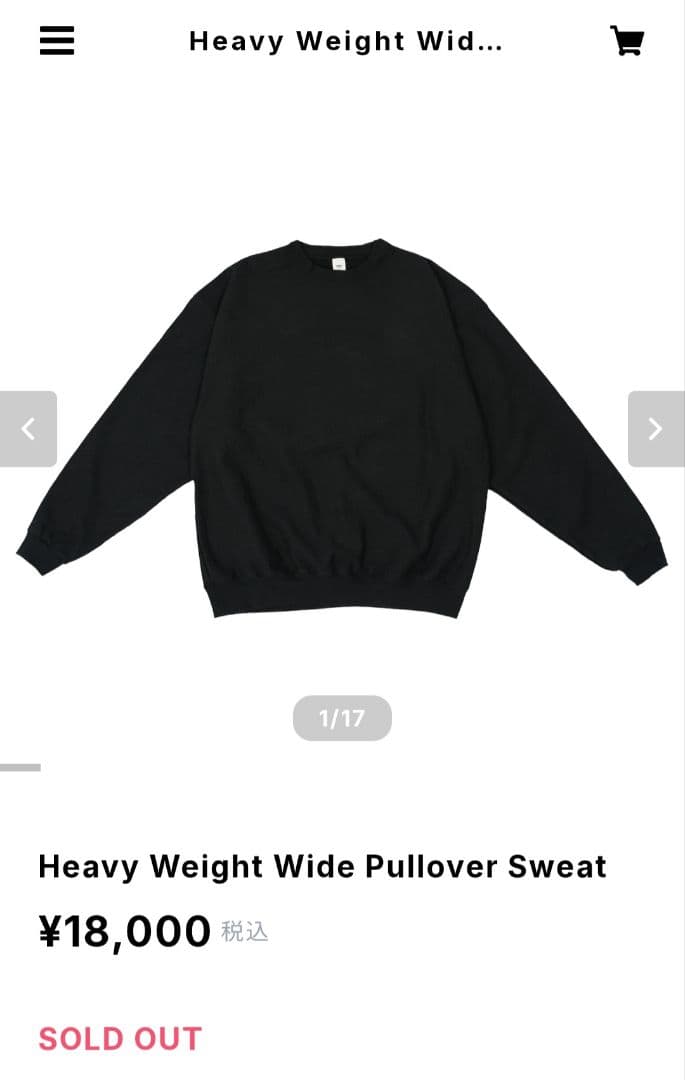685x1080 pixels.
Task: Open the hamburger menu
Action: [x=57, y=41]
